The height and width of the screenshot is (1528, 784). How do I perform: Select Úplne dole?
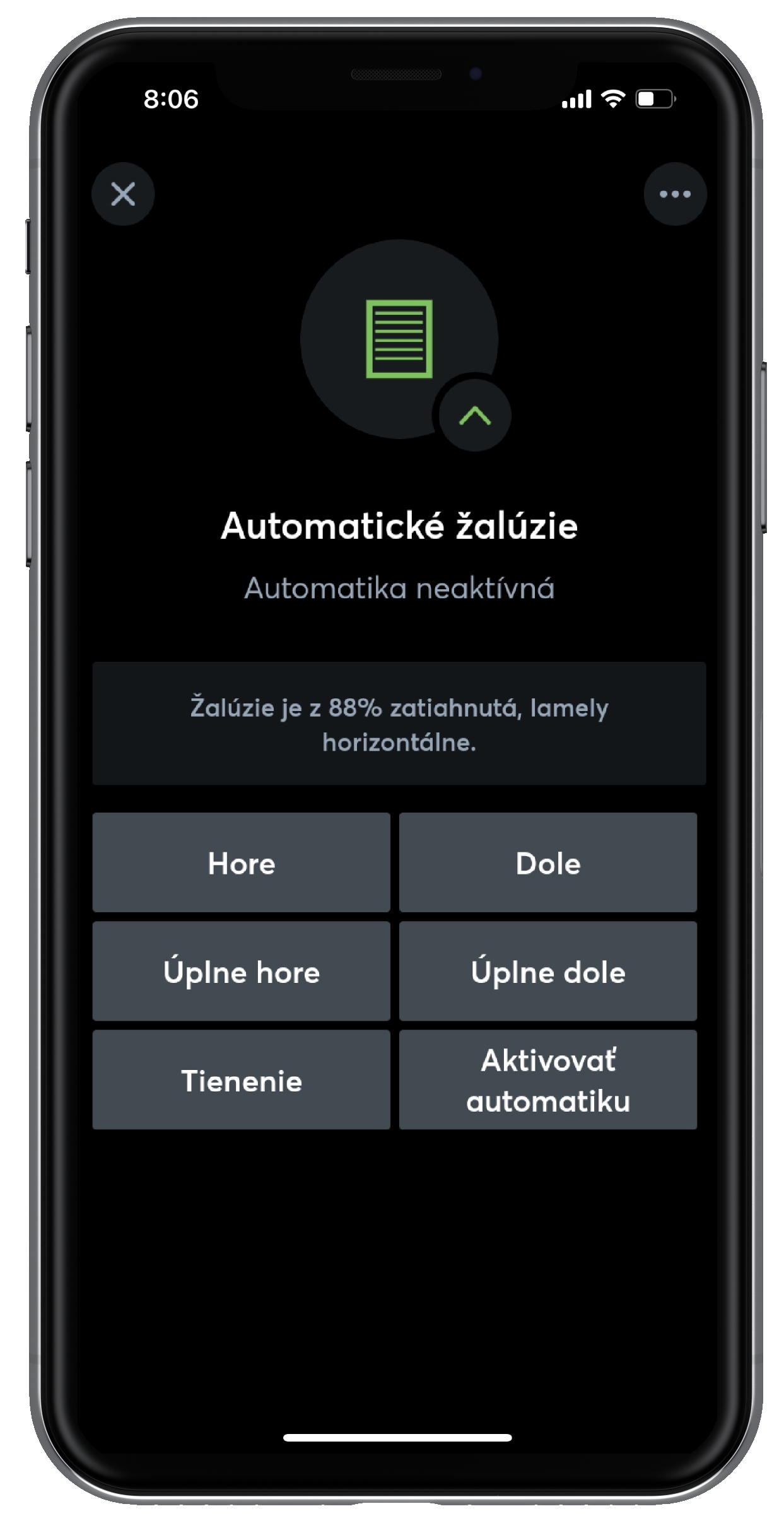tap(547, 972)
